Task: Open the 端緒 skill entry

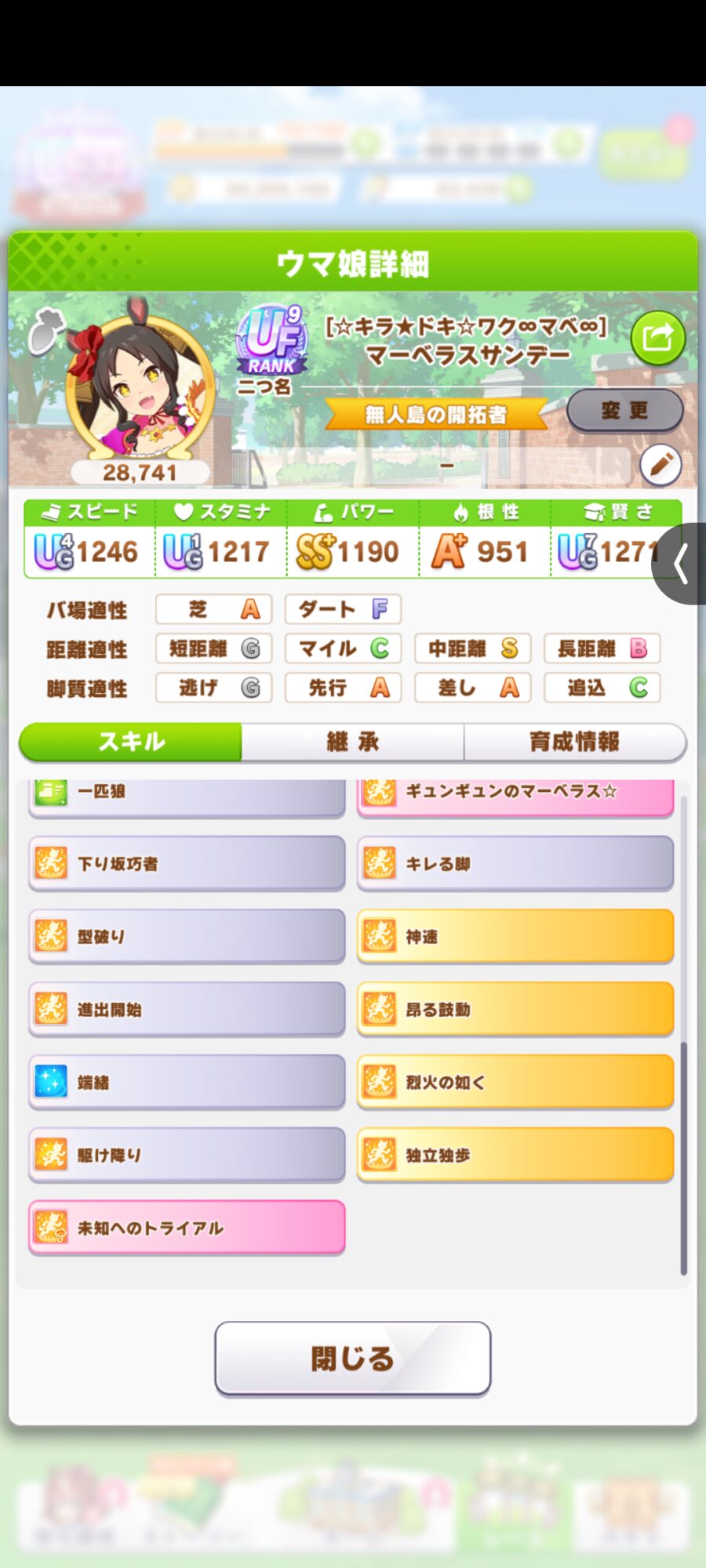Action: (187, 1082)
